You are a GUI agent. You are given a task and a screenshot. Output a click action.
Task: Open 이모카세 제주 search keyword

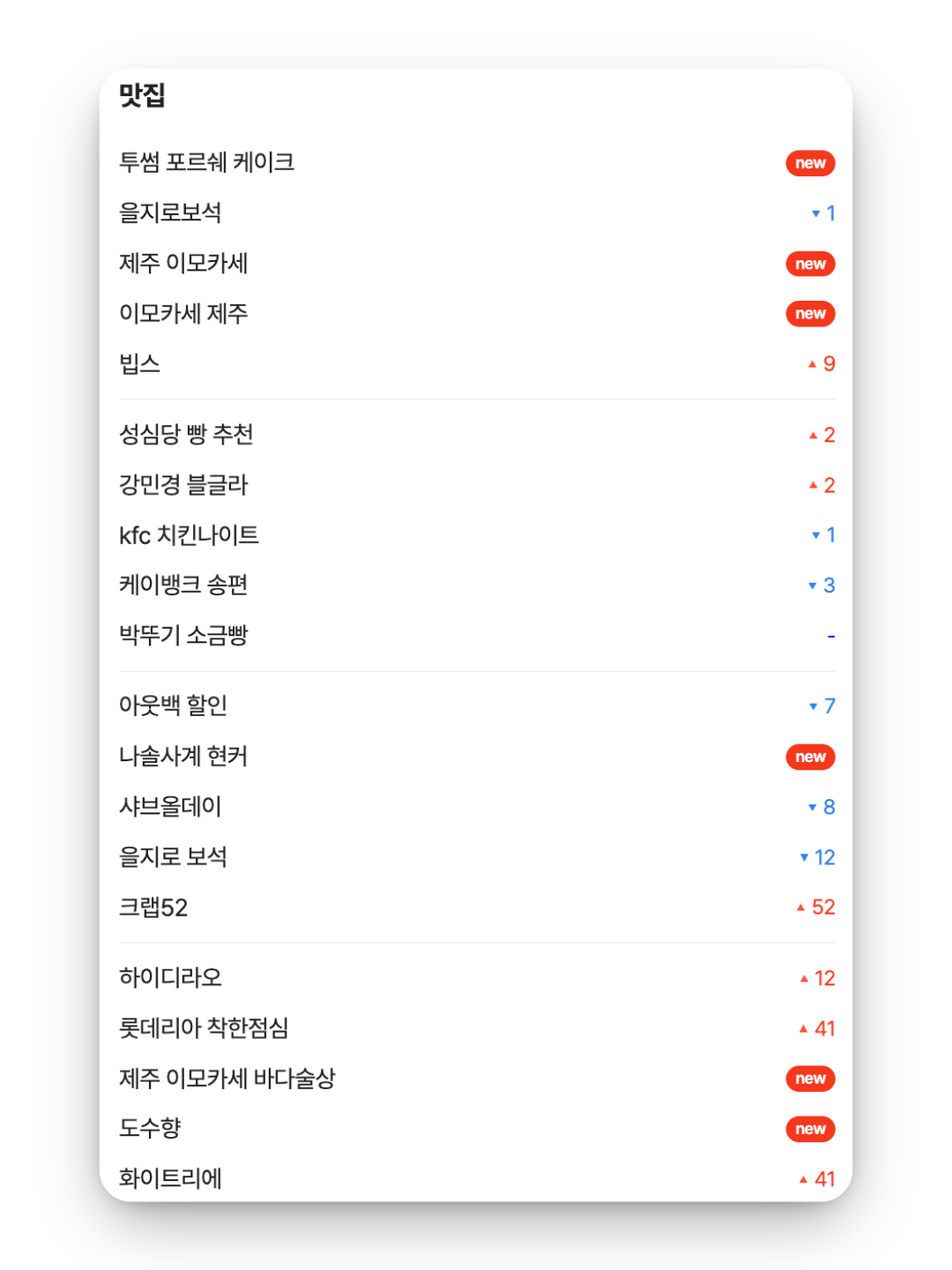click(x=183, y=313)
